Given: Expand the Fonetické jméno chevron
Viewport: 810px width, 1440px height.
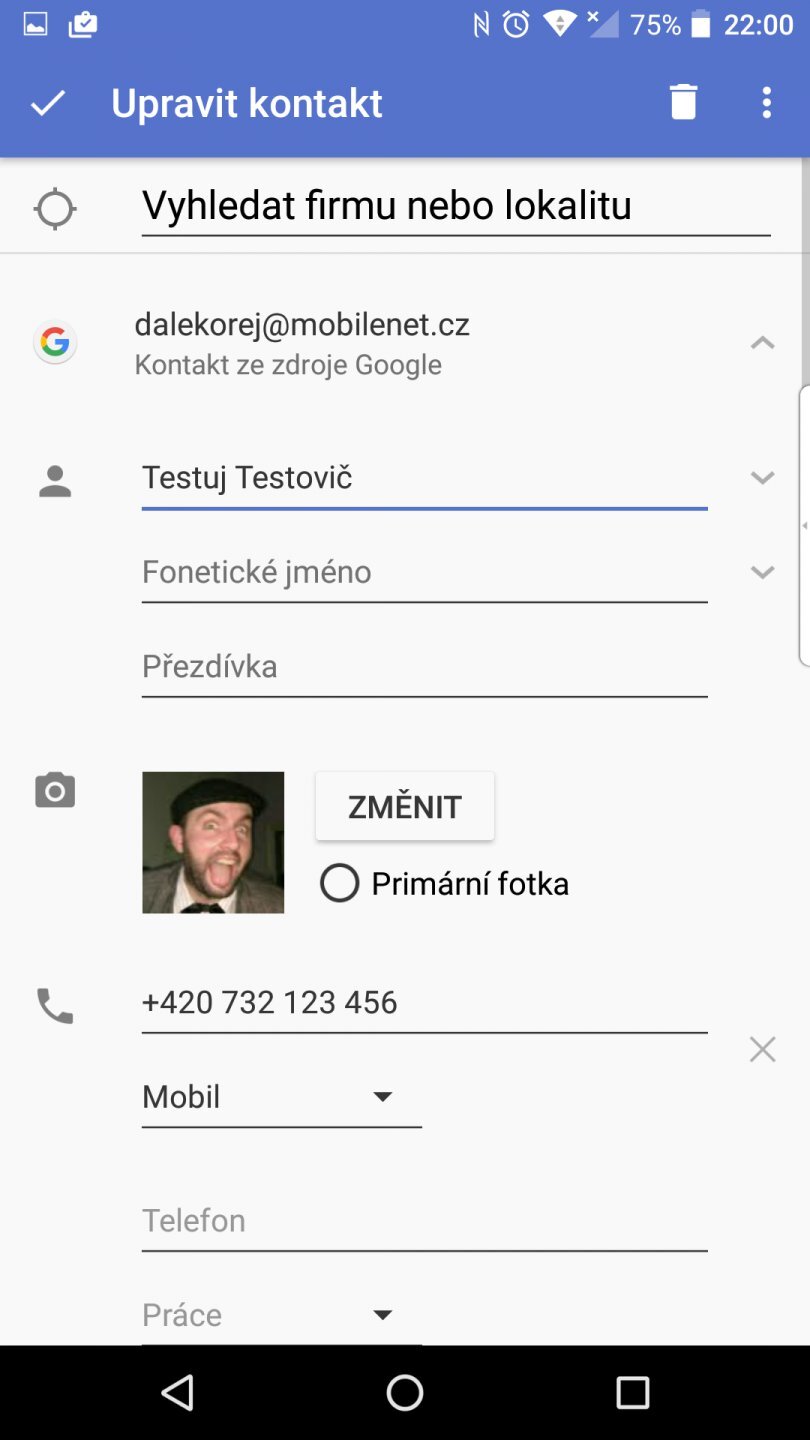Looking at the screenshot, I should pyautogui.click(x=763, y=572).
